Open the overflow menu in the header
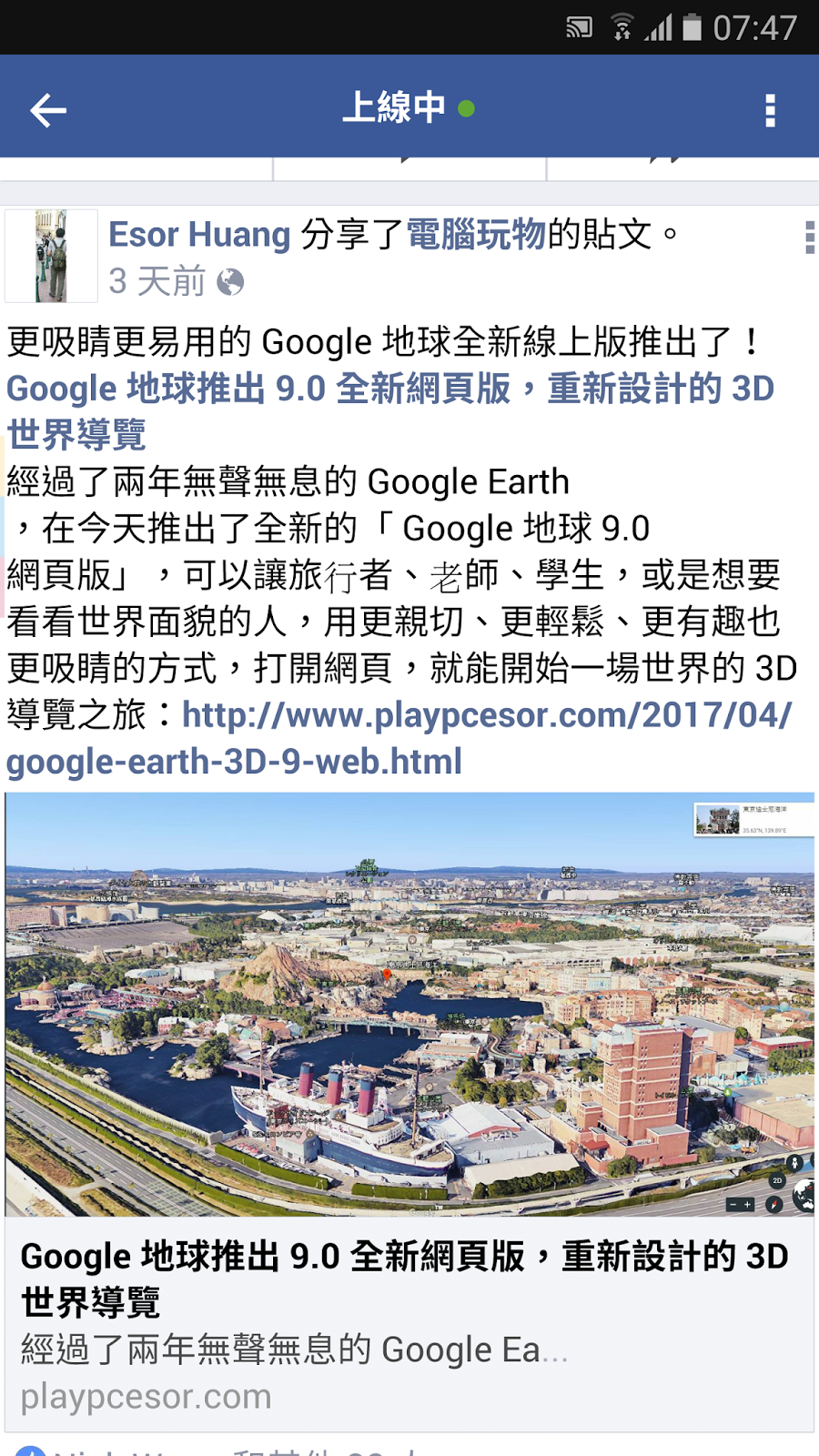The height and width of the screenshot is (1456, 819). click(x=770, y=111)
